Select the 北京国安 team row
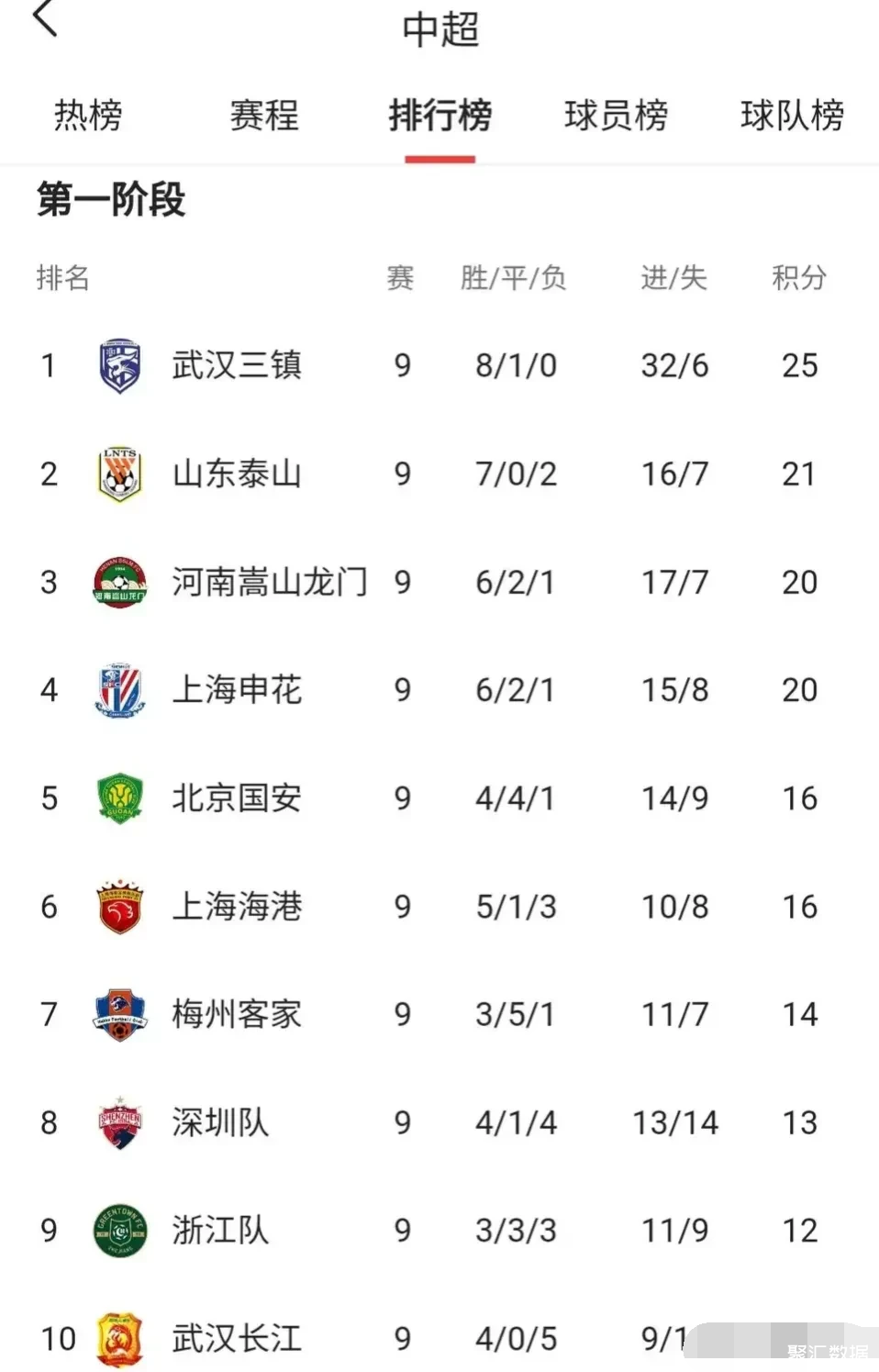879x1372 pixels. point(237,798)
